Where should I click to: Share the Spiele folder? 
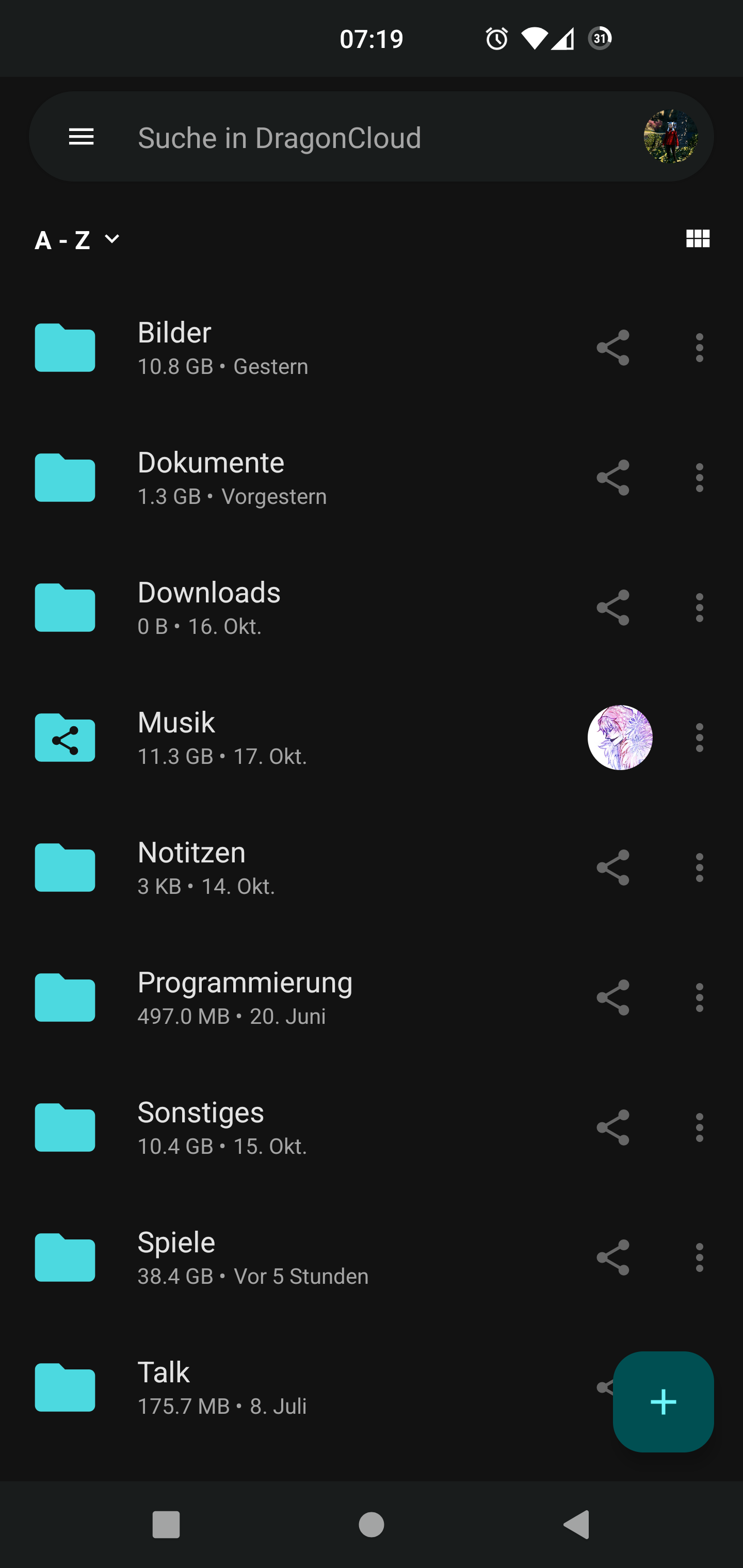point(613,1257)
